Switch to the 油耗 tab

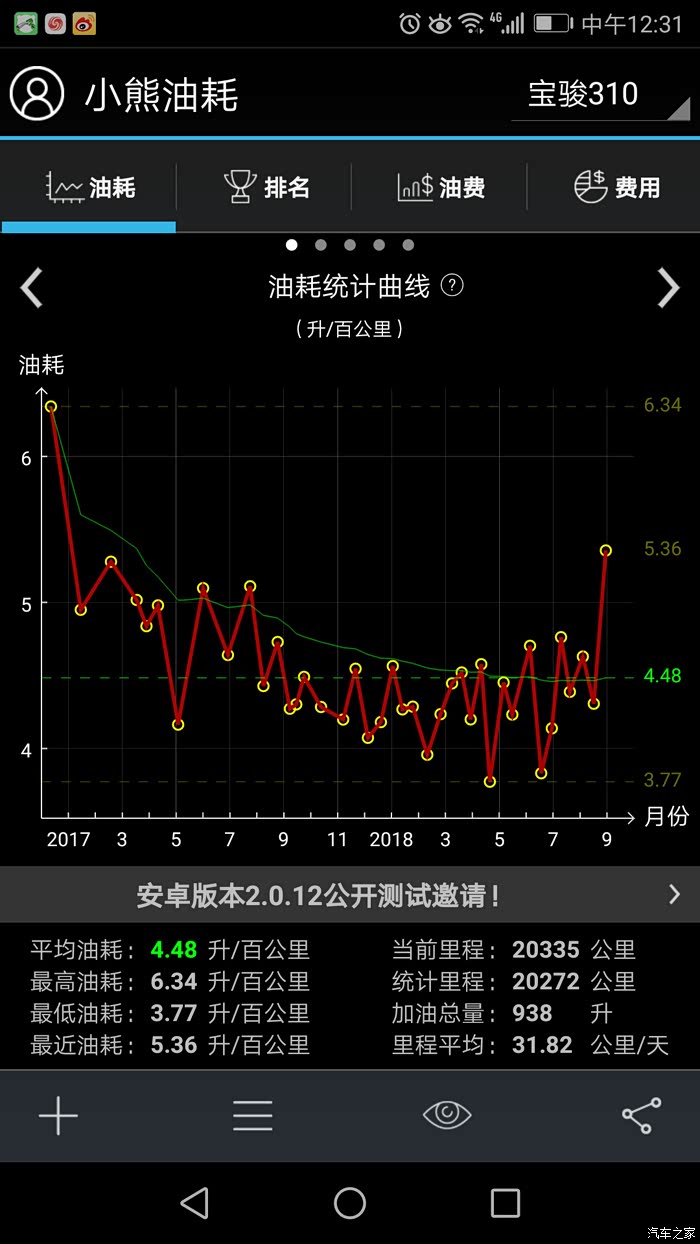[x=90, y=187]
